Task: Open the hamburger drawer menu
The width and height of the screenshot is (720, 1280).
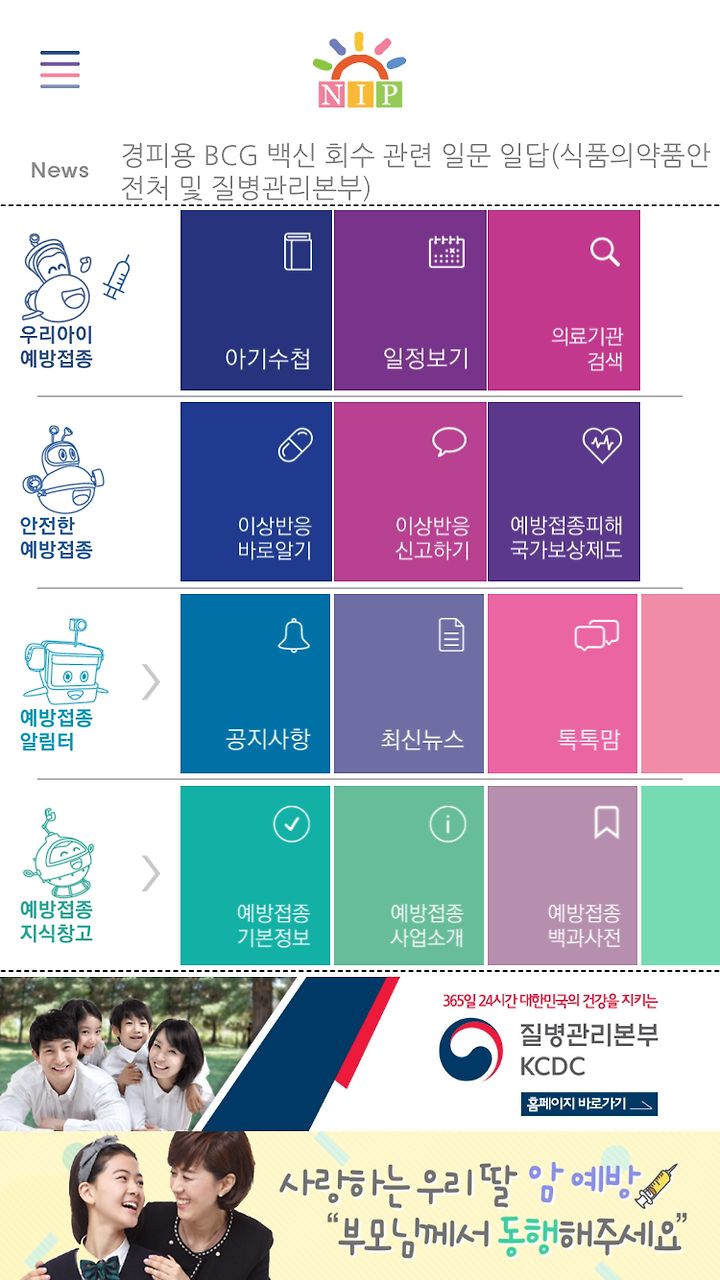Action: [x=60, y=70]
